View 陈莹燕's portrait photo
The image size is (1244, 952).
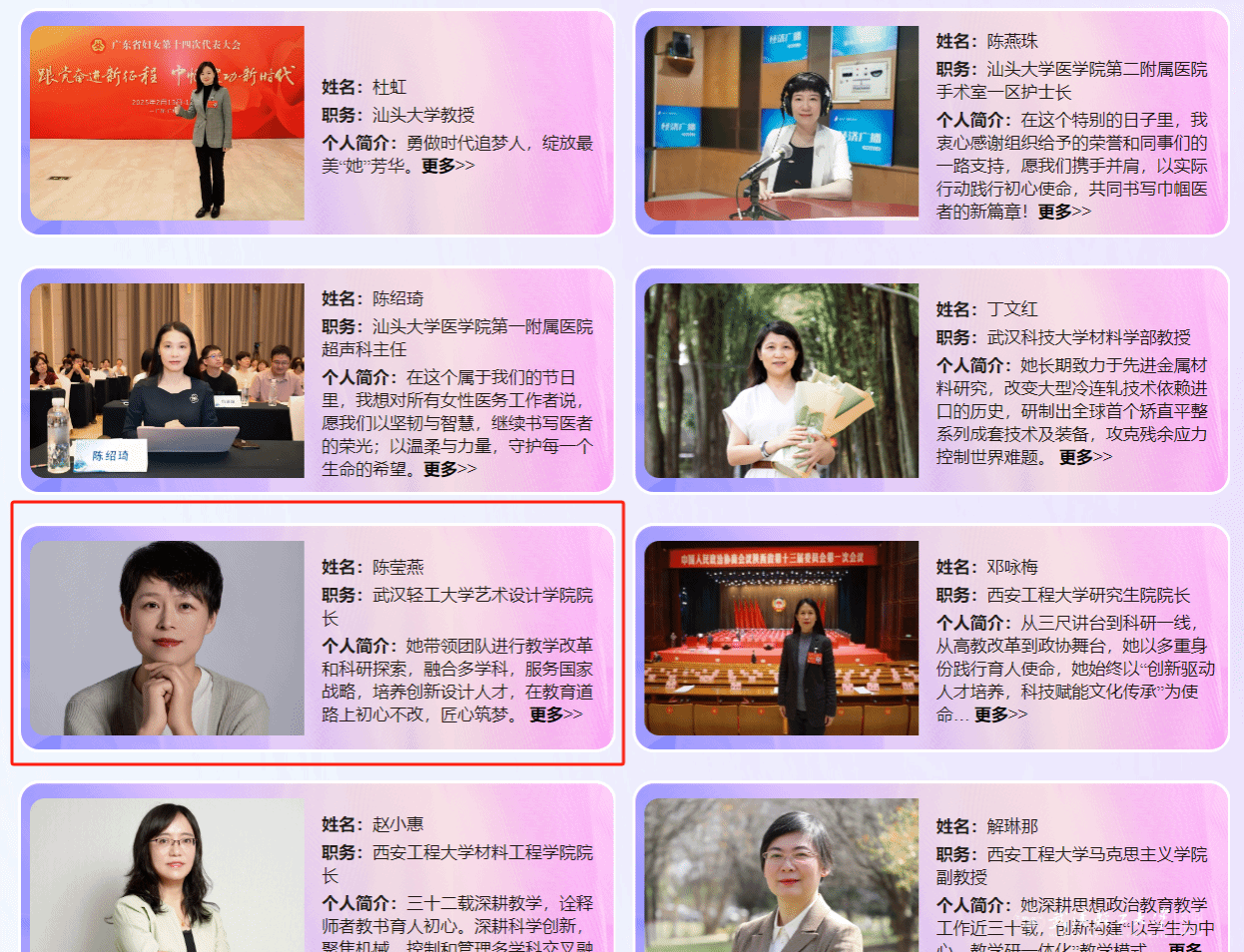(x=167, y=638)
